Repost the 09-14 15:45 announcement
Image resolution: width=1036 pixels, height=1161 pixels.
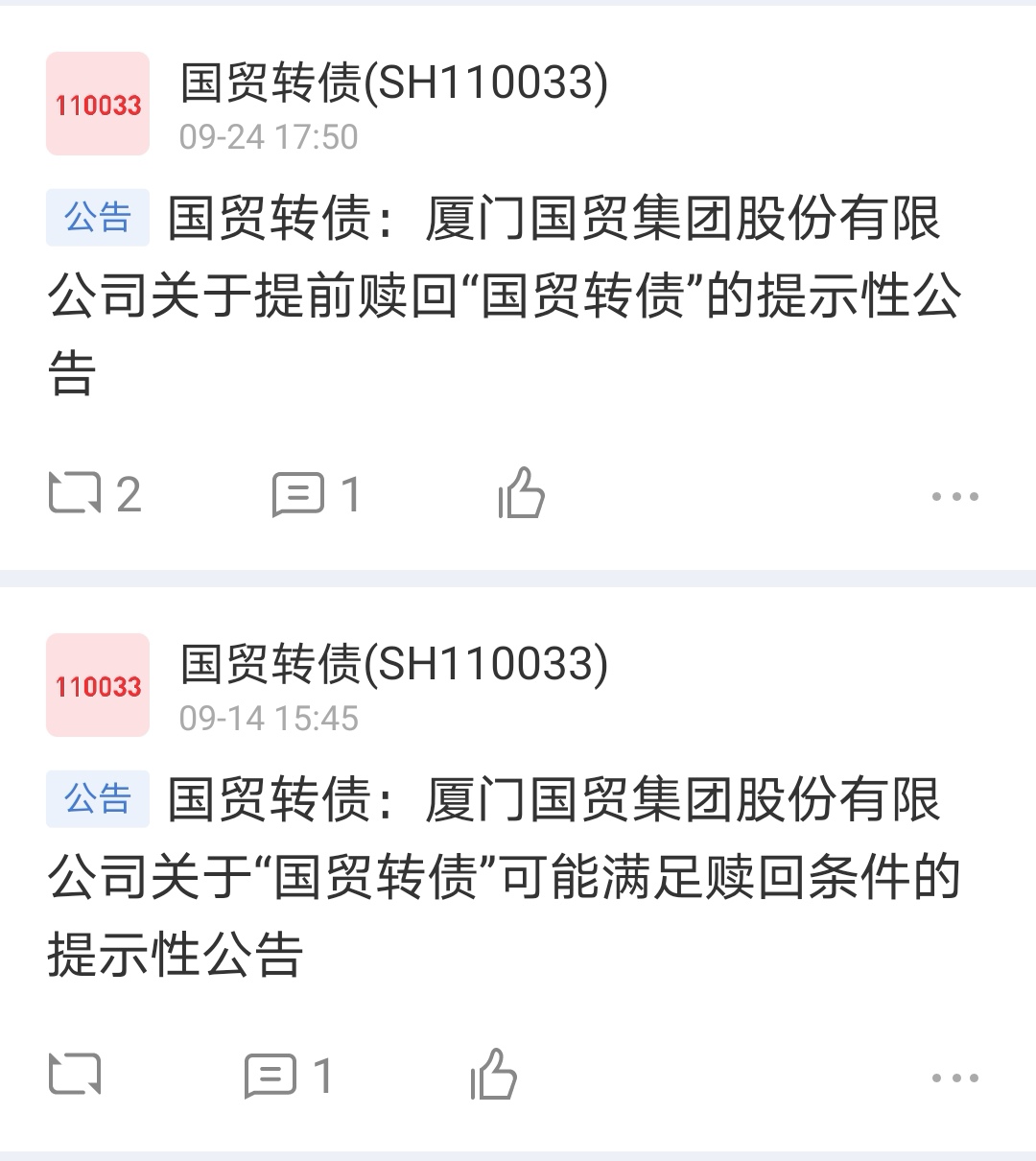(x=76, y=1075)
